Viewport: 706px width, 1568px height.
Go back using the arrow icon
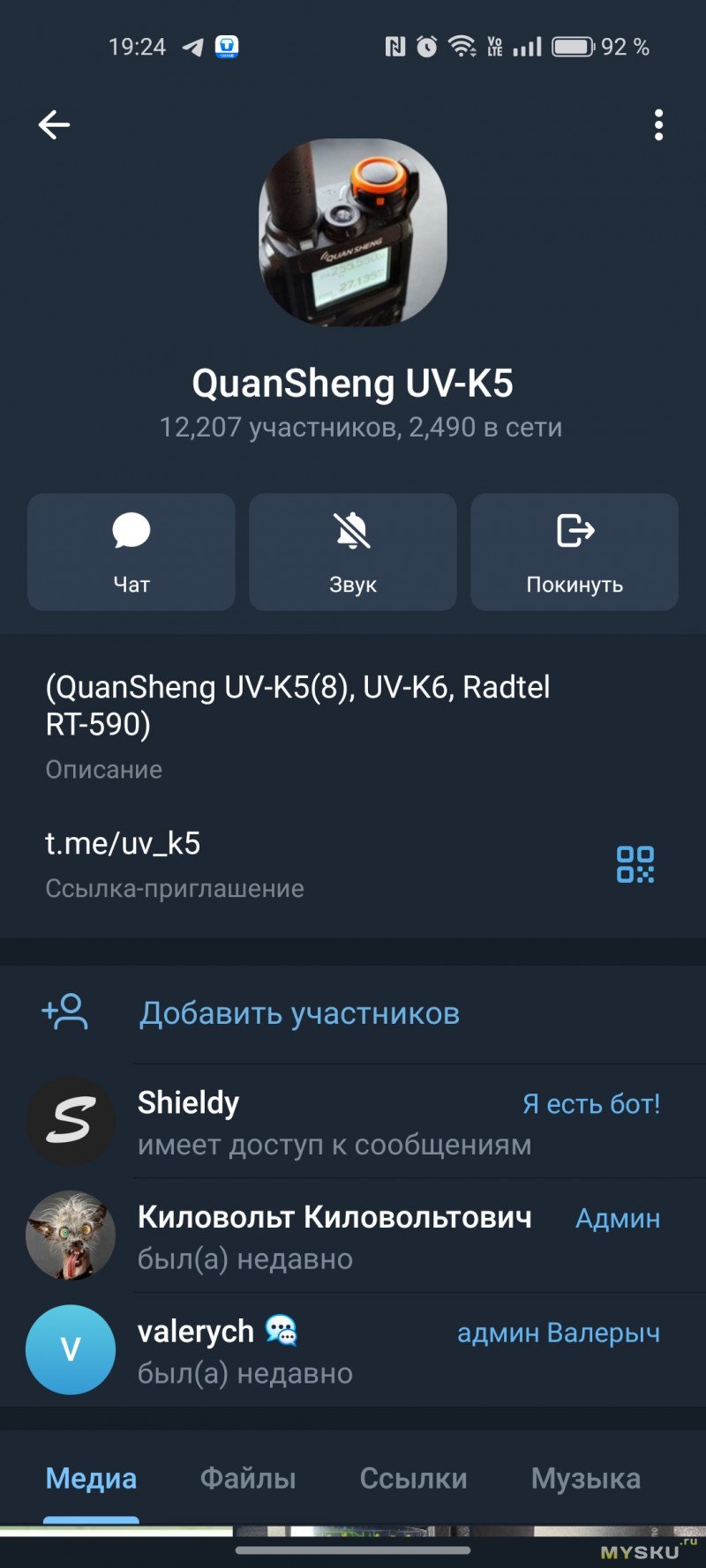click(54, 125)
